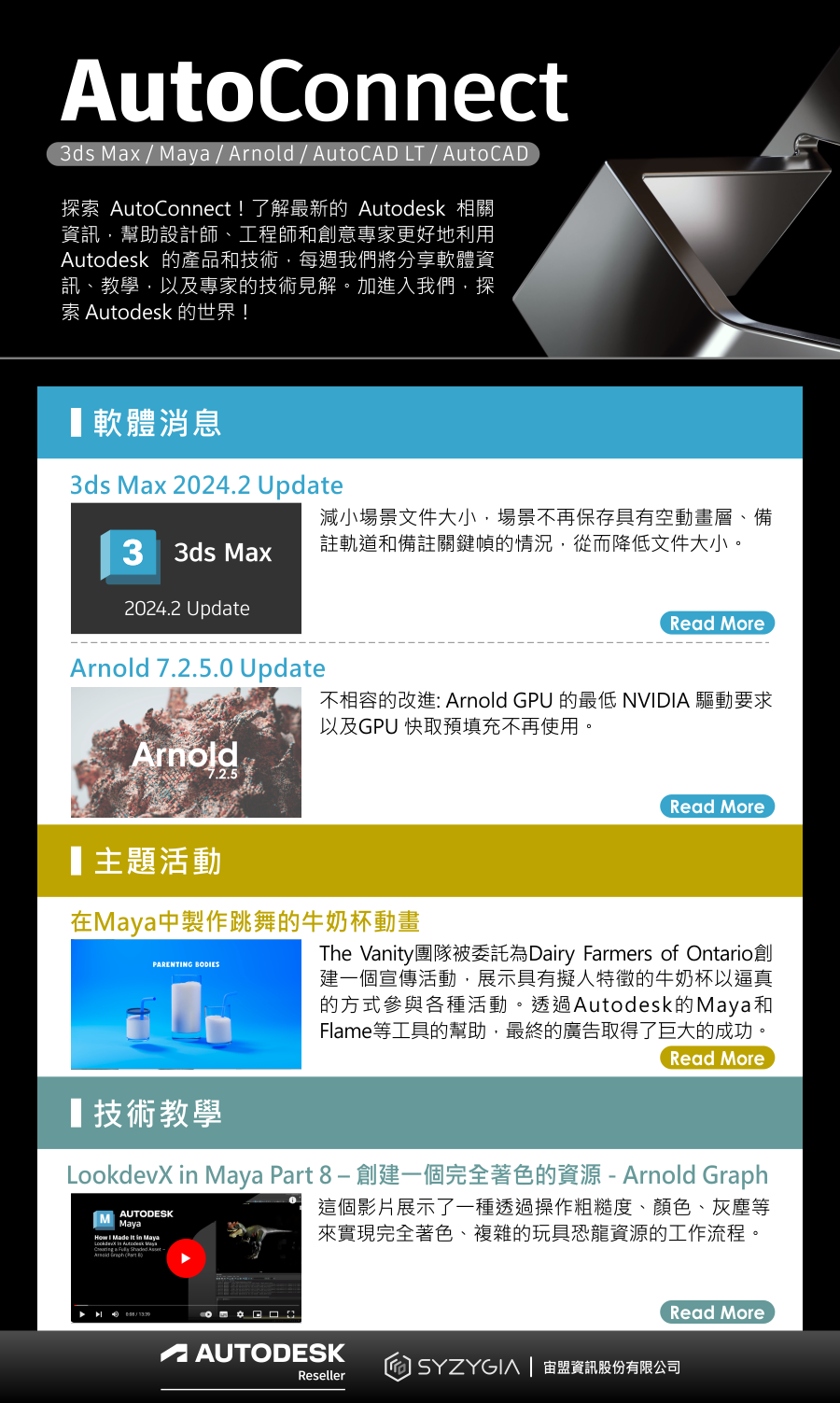
Task: Open Read More for the Maya milk glass animation
Action: pyautogui.click(x=717, y=1059)
